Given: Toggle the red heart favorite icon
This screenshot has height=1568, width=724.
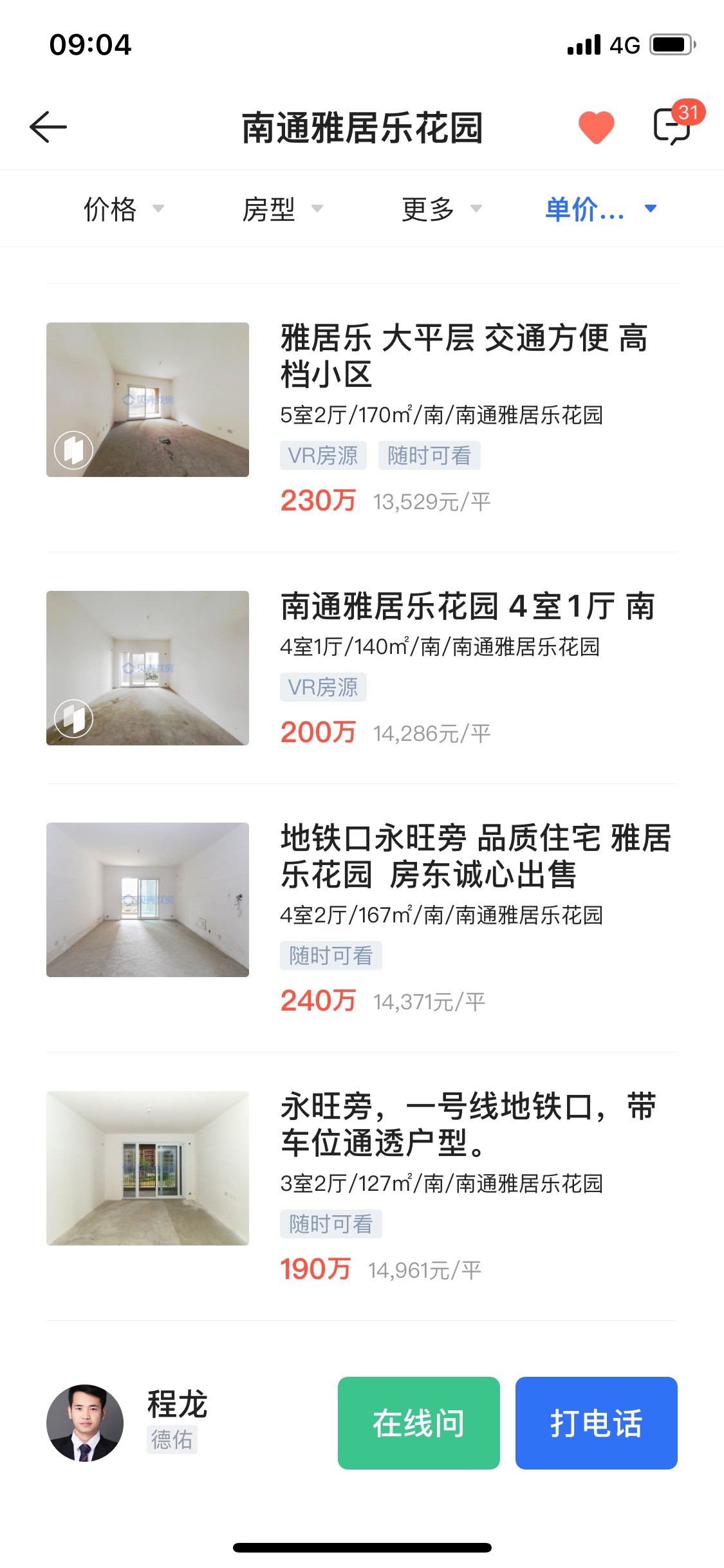Looking at the screenshot, I should point(596,127).
